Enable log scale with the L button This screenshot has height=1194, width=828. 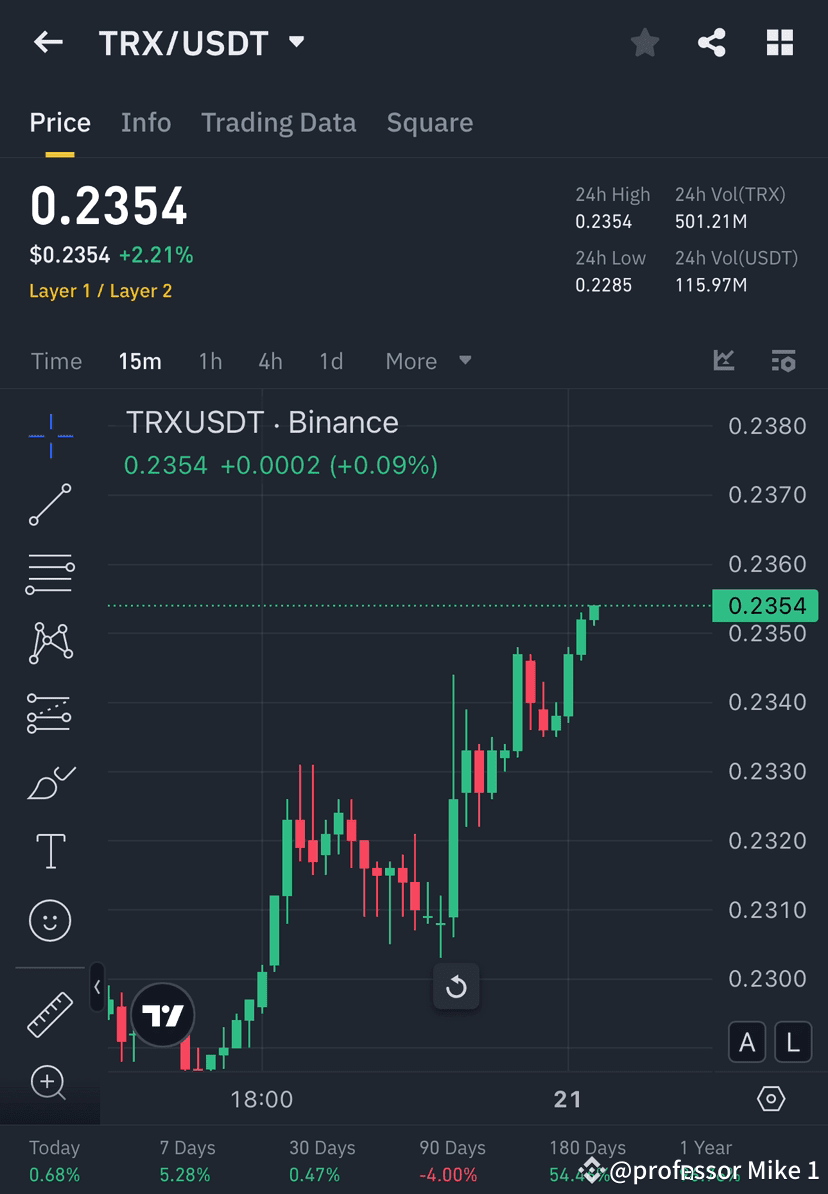(x=793, y=1041)
